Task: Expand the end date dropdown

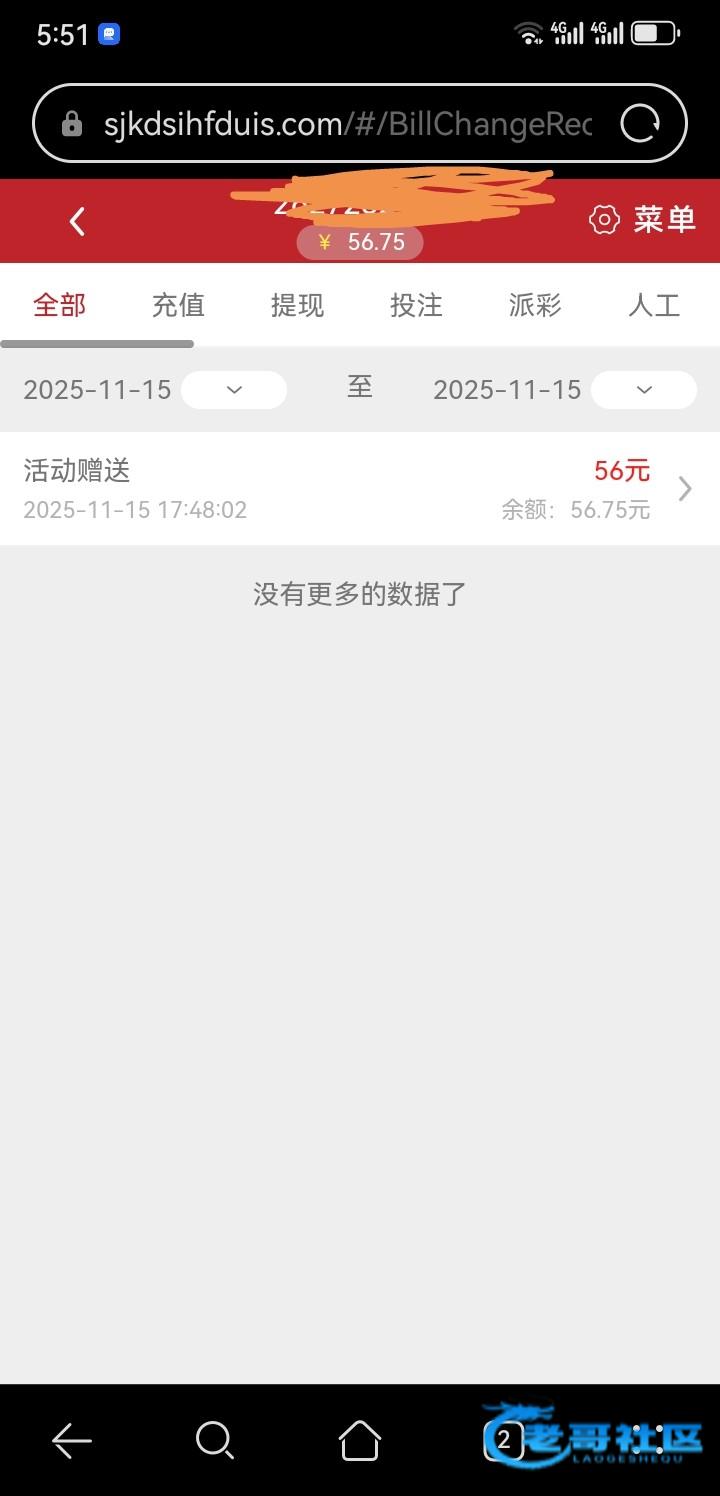Action: coord(644,390)
